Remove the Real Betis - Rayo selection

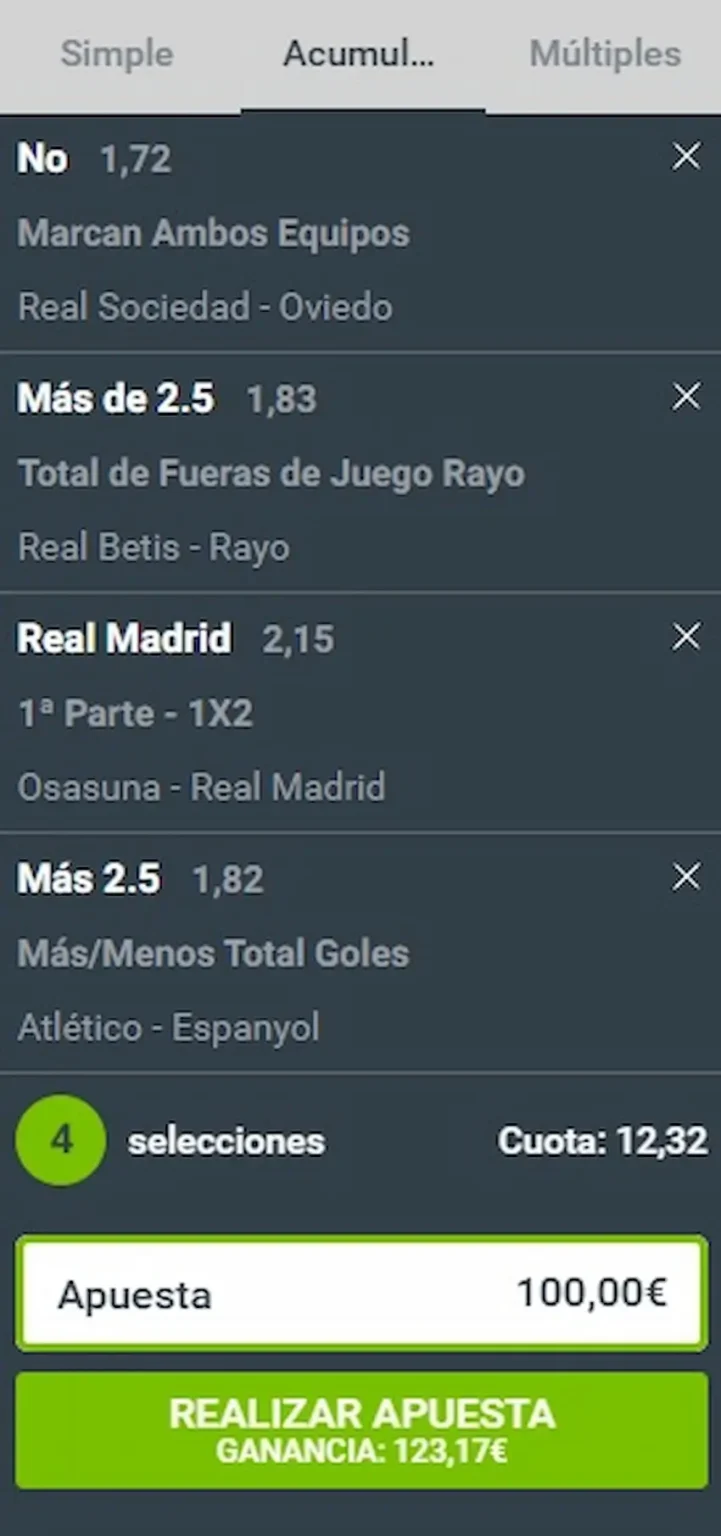686,397
